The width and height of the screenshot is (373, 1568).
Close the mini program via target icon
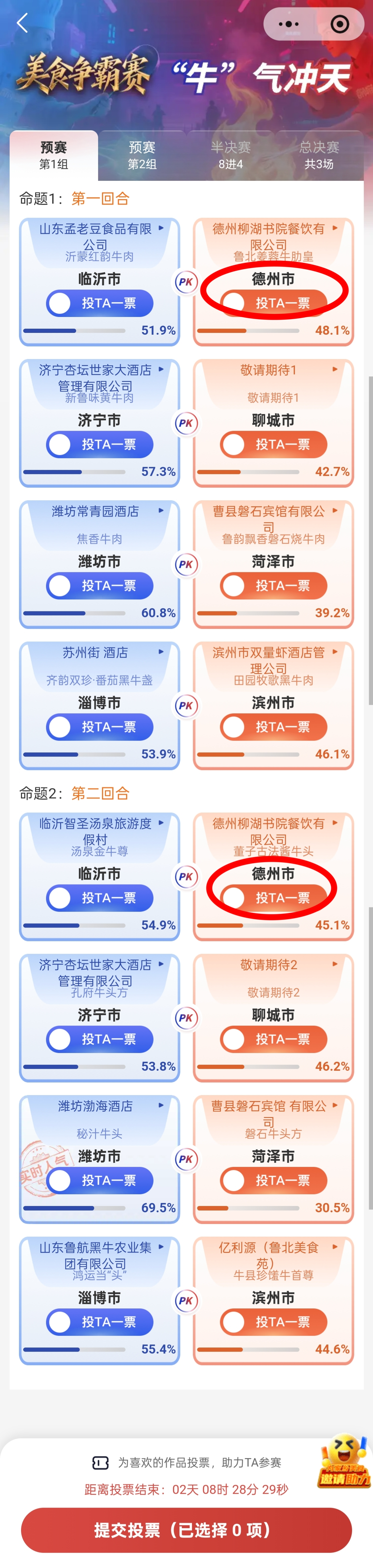[340, 24]
